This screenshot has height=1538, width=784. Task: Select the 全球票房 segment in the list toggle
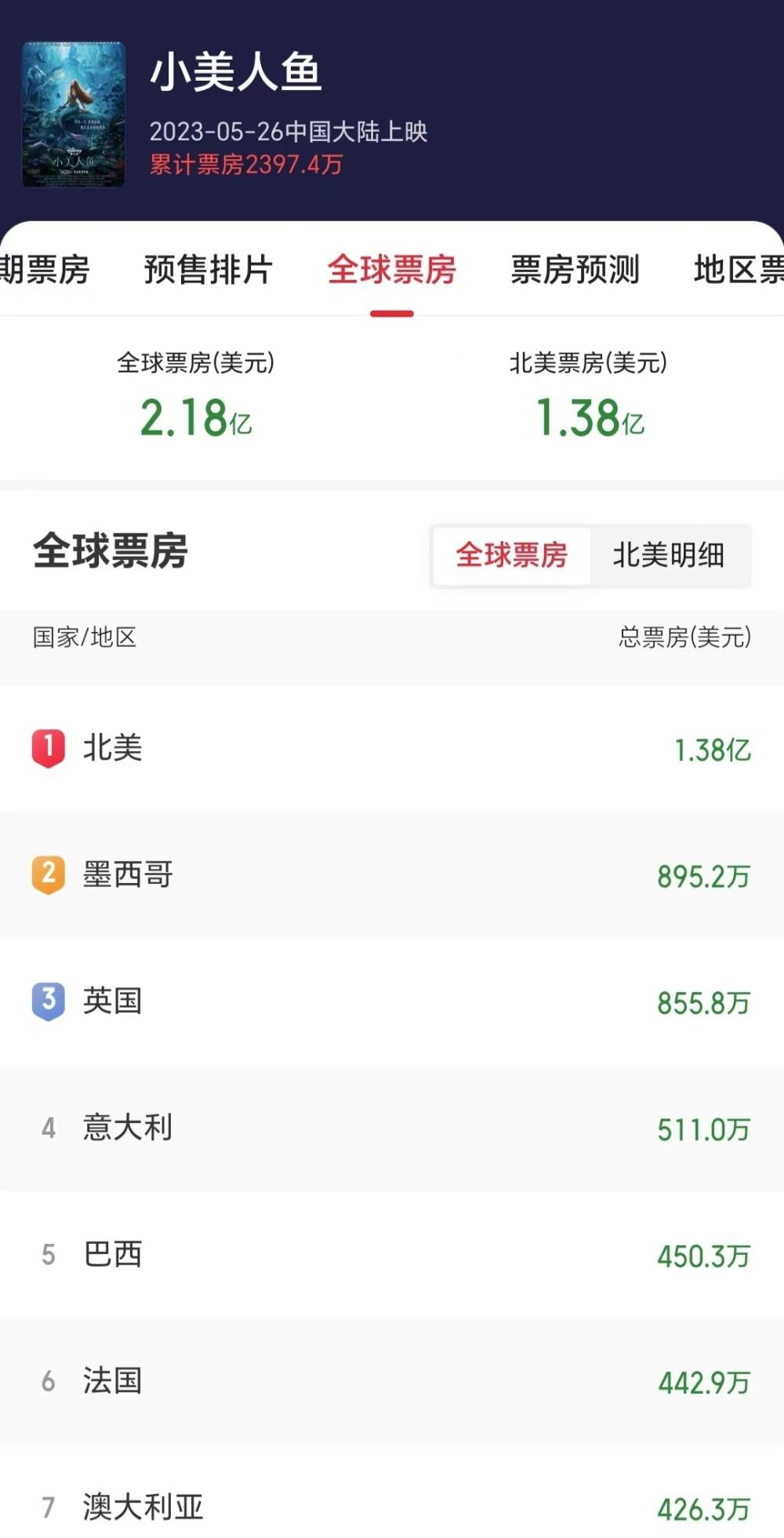pos(511,555)
